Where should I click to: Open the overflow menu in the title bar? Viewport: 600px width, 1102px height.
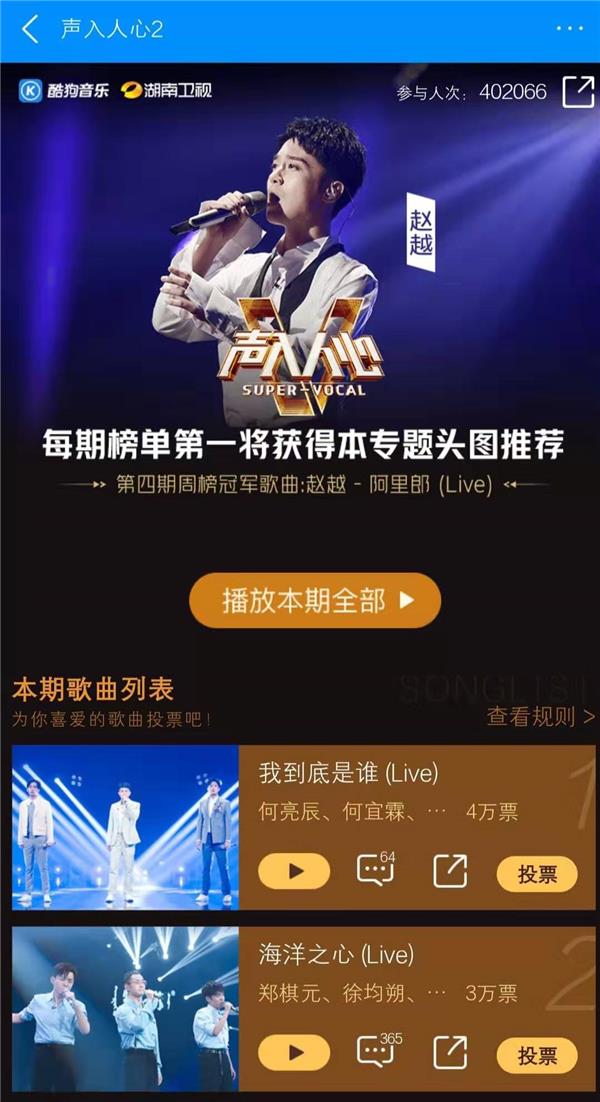coord(569,28)
